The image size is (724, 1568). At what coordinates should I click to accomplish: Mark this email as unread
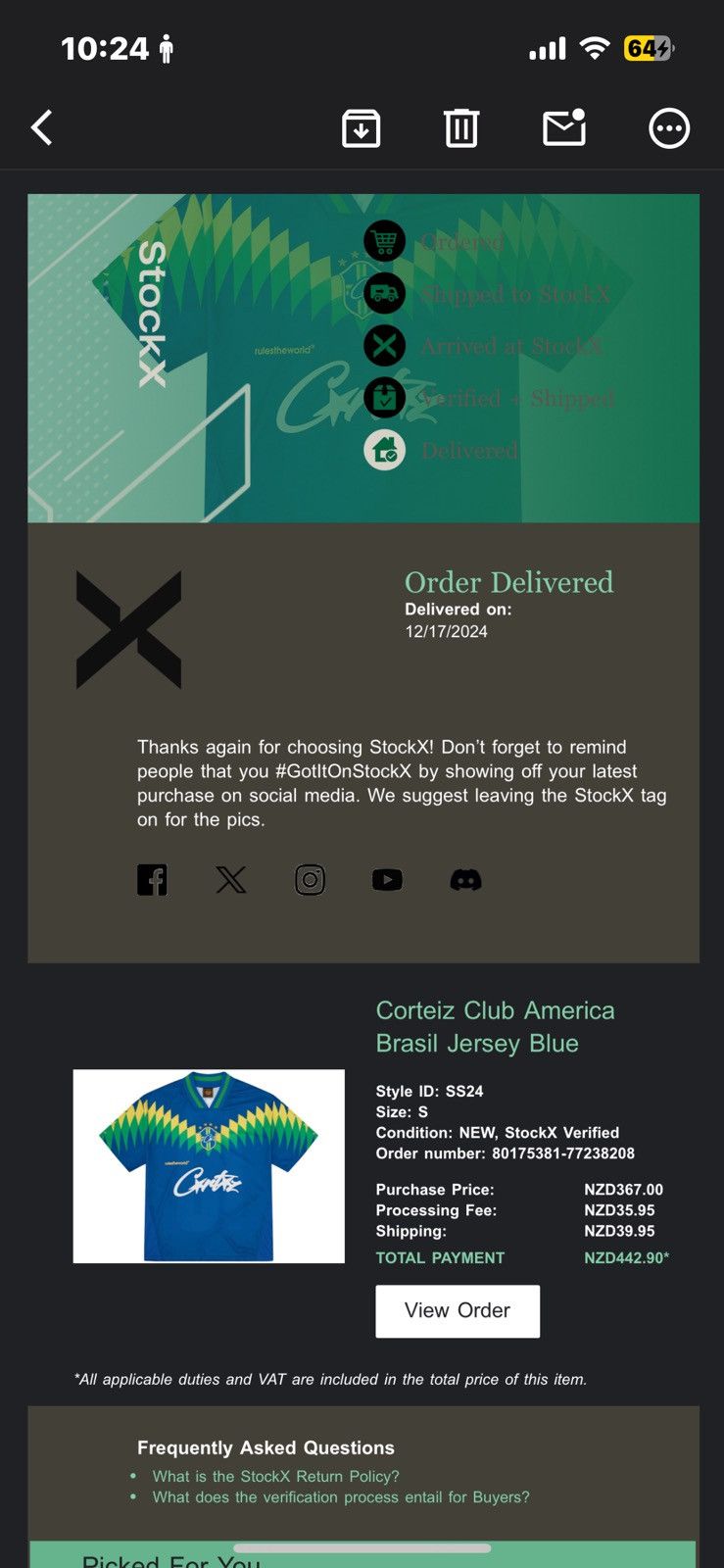(x=564, y=128)
